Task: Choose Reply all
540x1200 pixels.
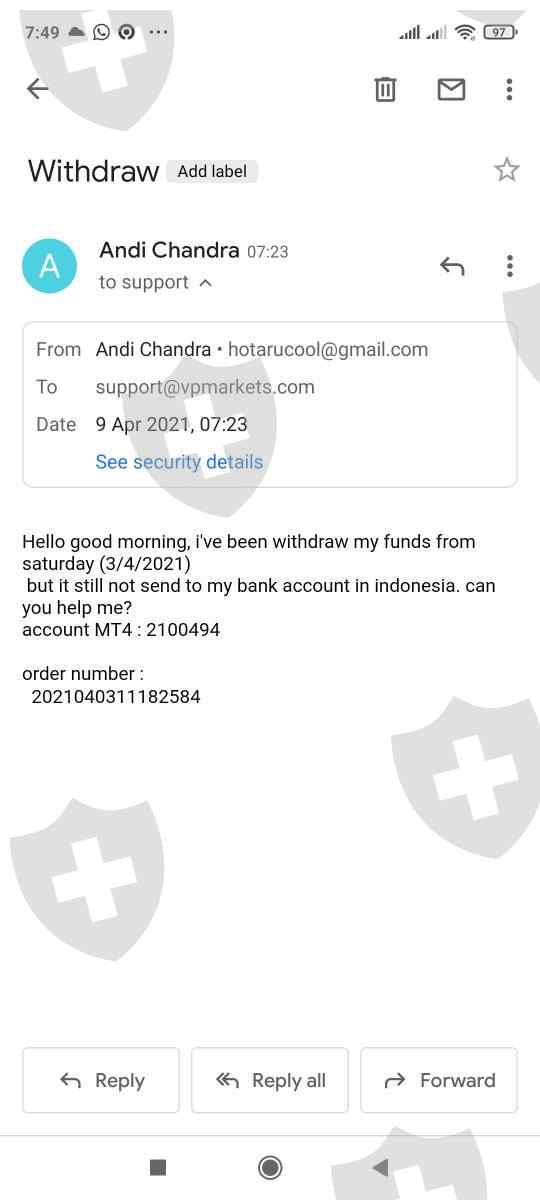Action: tap(270, 1080)
